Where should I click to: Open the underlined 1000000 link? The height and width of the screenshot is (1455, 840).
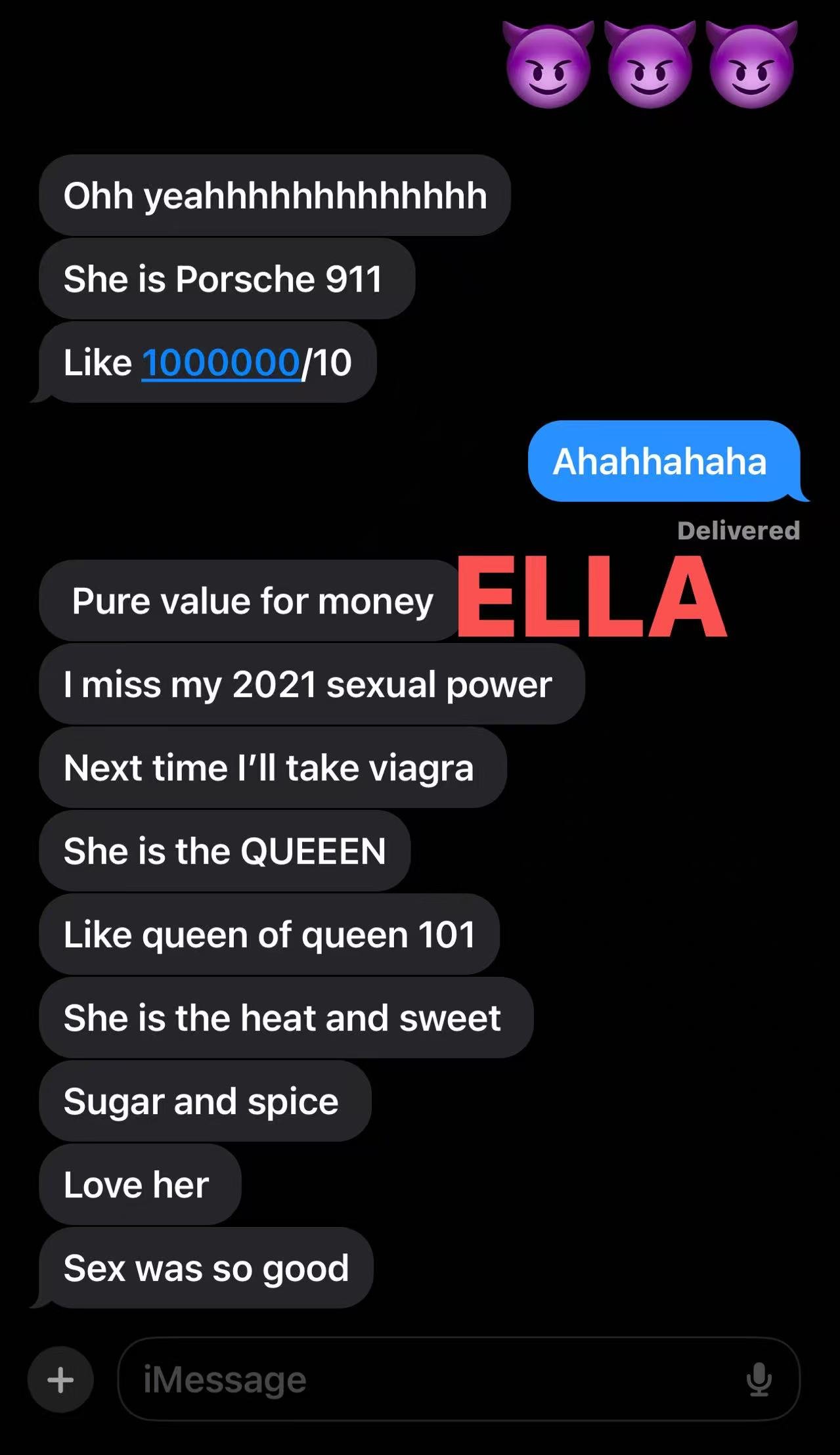221,363
